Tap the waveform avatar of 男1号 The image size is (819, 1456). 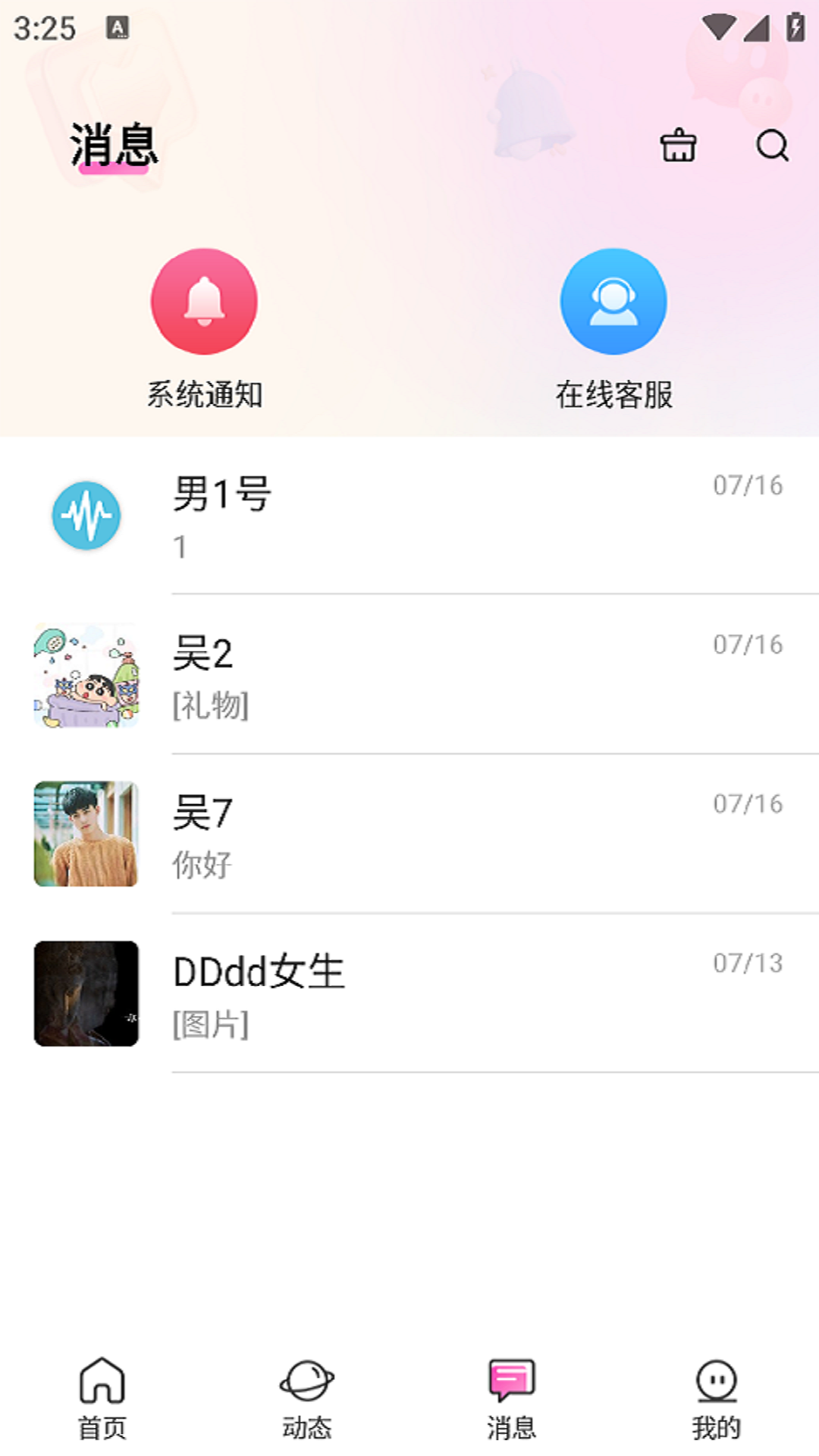coord(86,514)
